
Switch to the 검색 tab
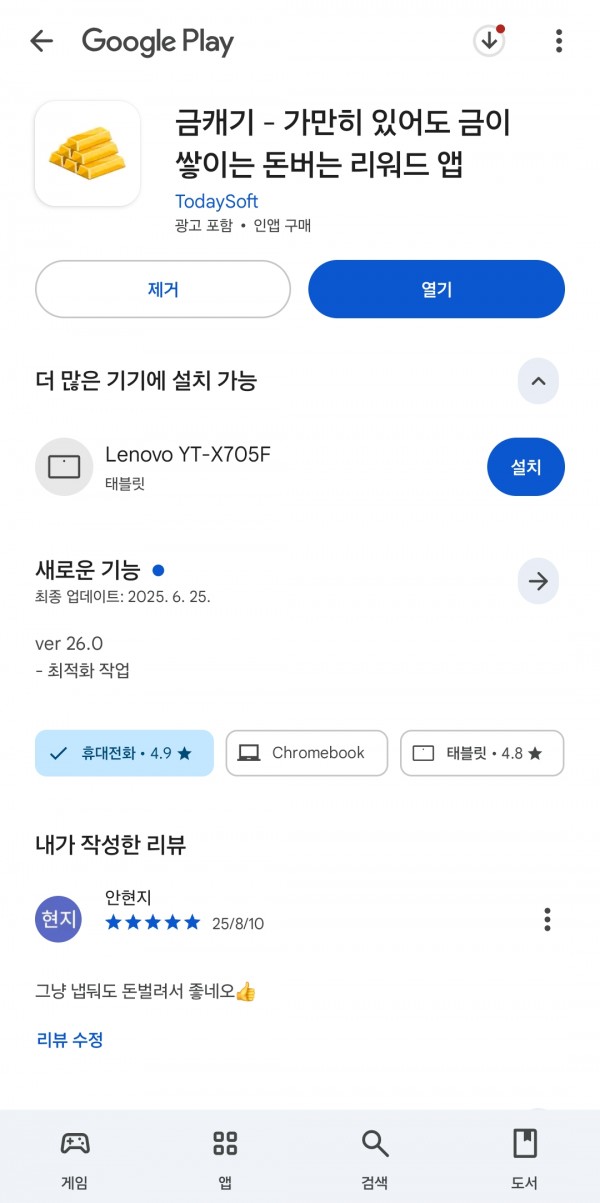[375, 1158]
